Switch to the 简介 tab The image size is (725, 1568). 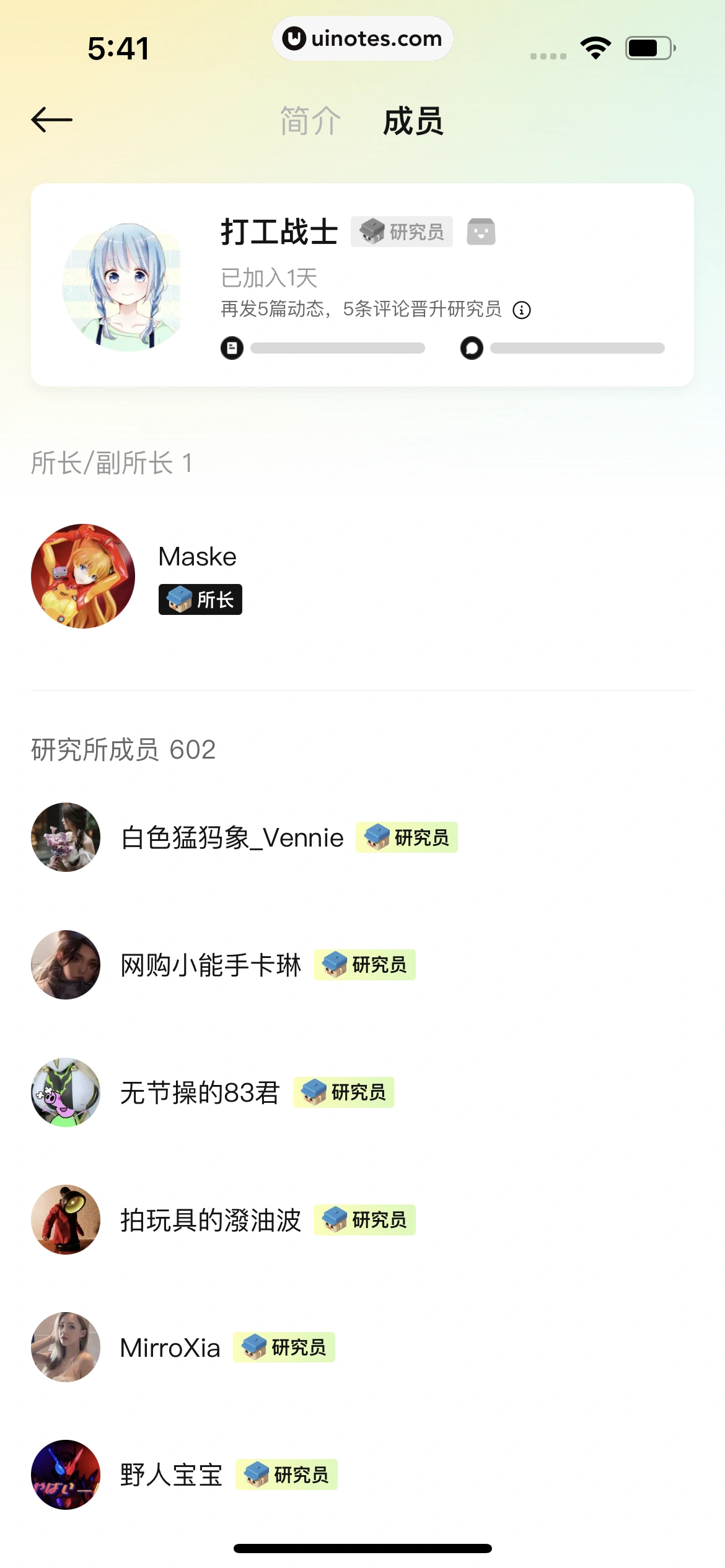[x=309, y=121]
